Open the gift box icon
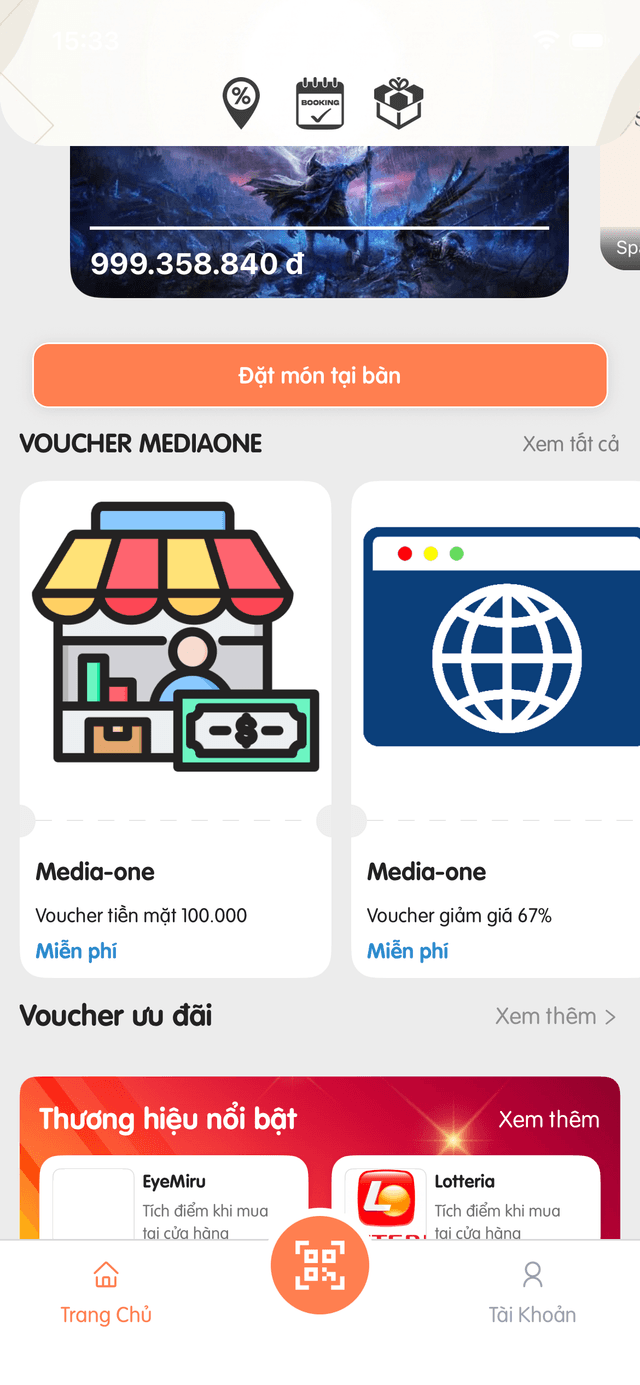 [x=399, y=104]
